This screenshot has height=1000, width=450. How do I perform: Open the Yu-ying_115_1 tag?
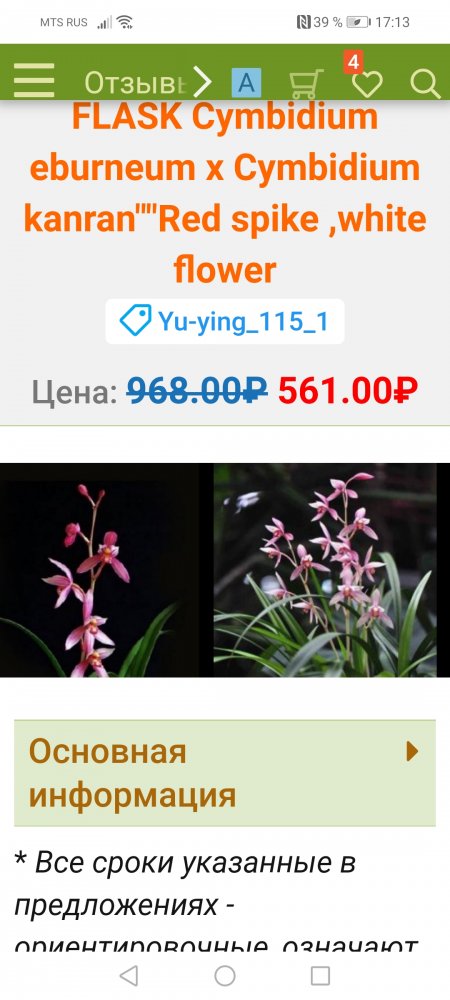[x=225, y=321]
